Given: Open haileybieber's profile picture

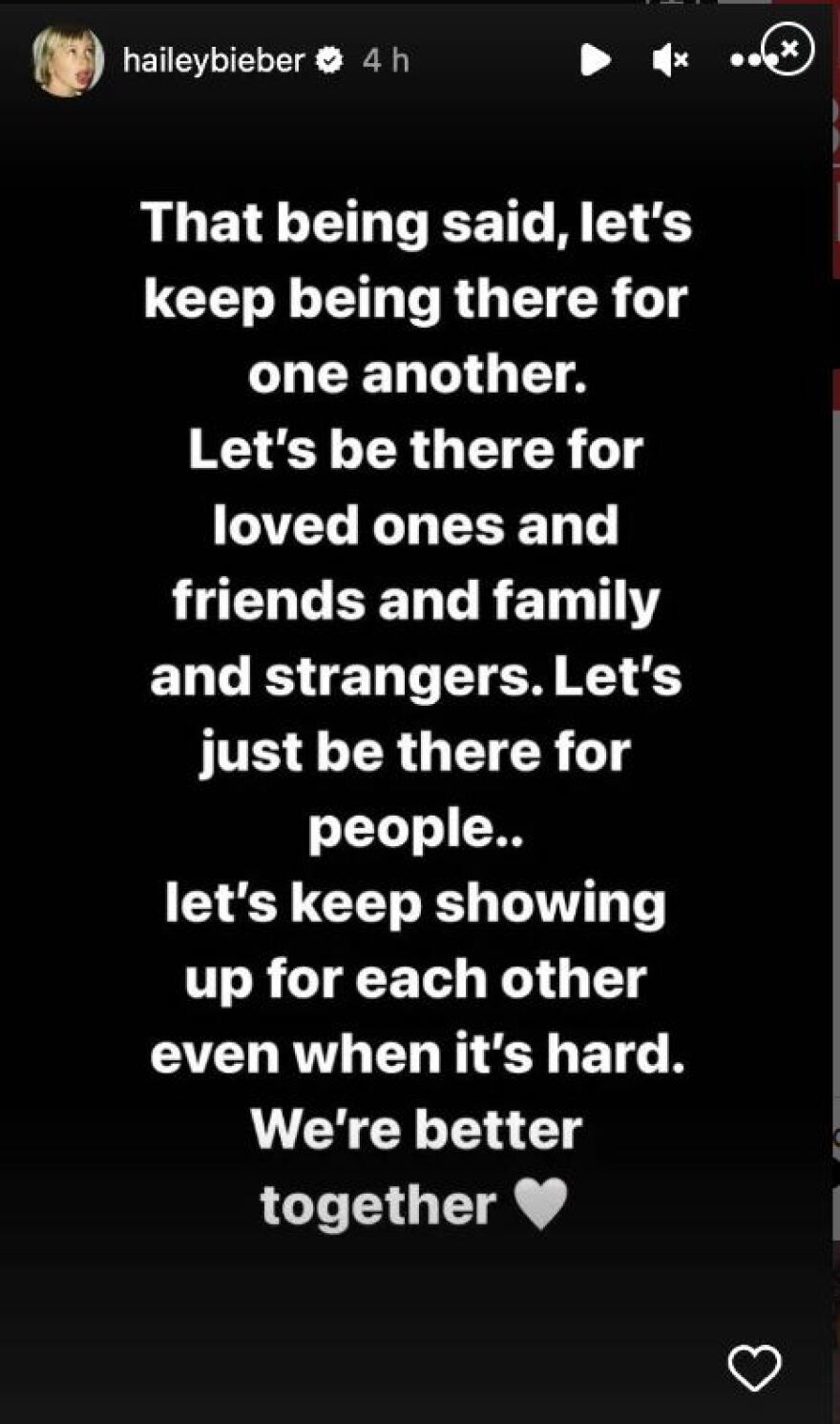Looking at the screenshot, I should click(68, 61).
